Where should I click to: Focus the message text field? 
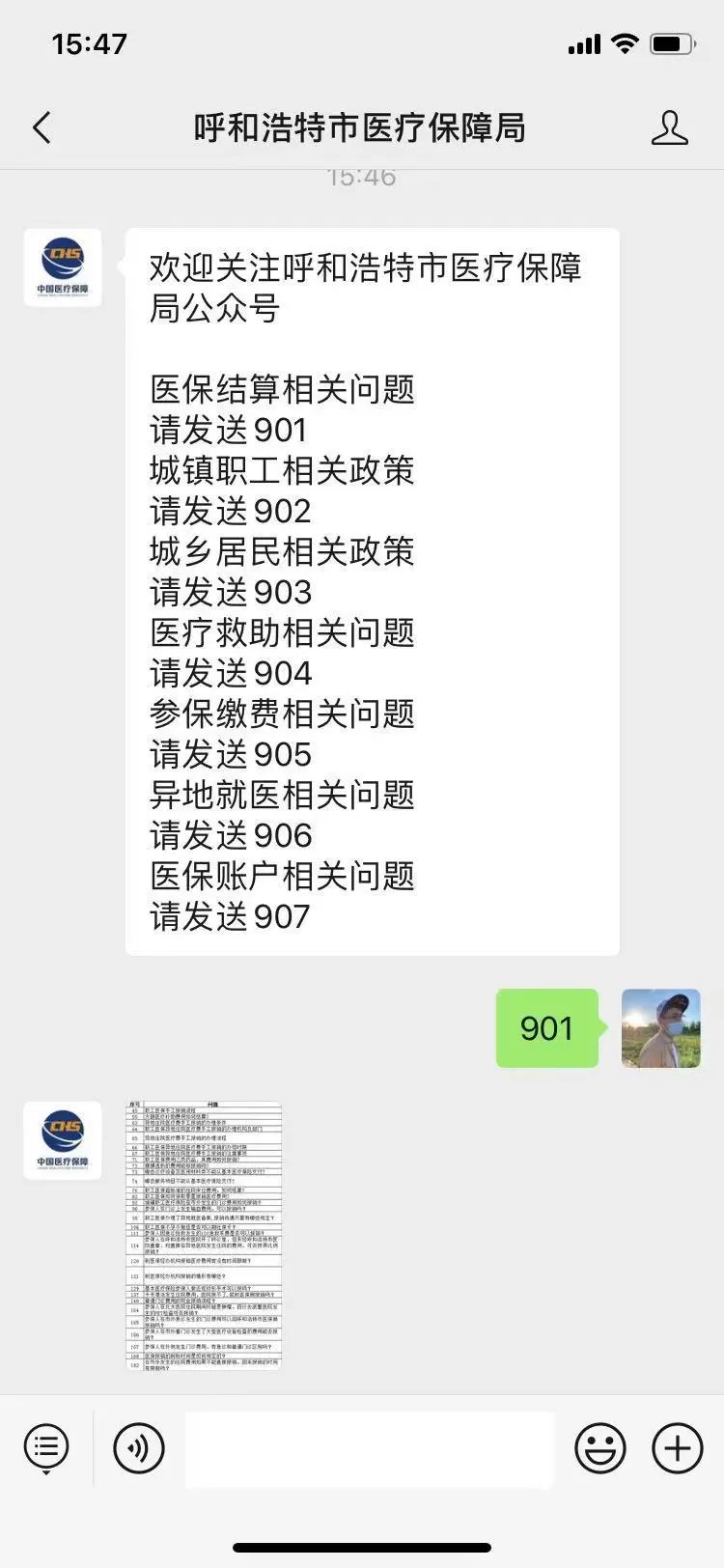coord(369,1448)
